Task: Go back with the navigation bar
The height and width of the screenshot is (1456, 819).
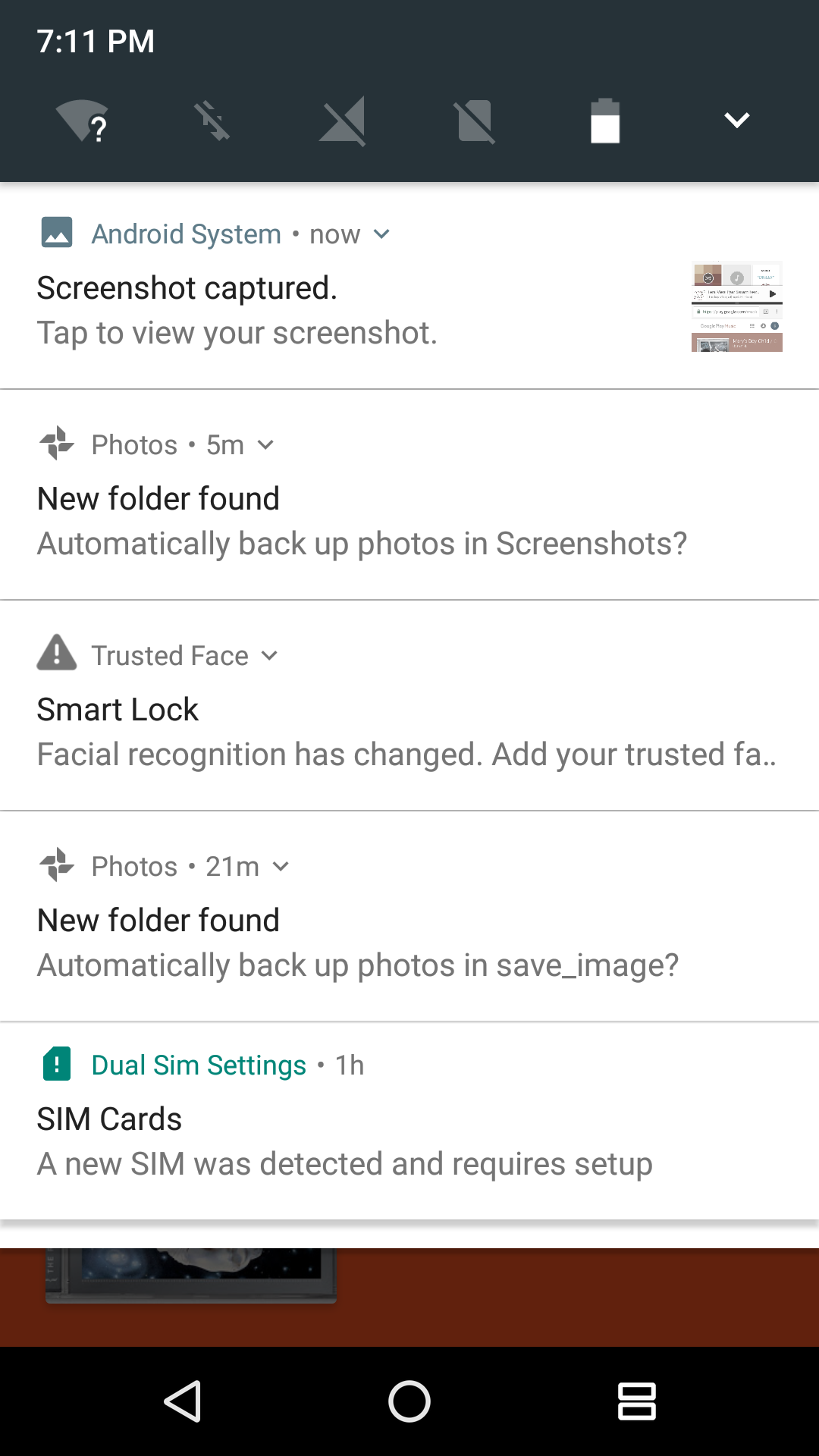Action: click(183, 1401)
